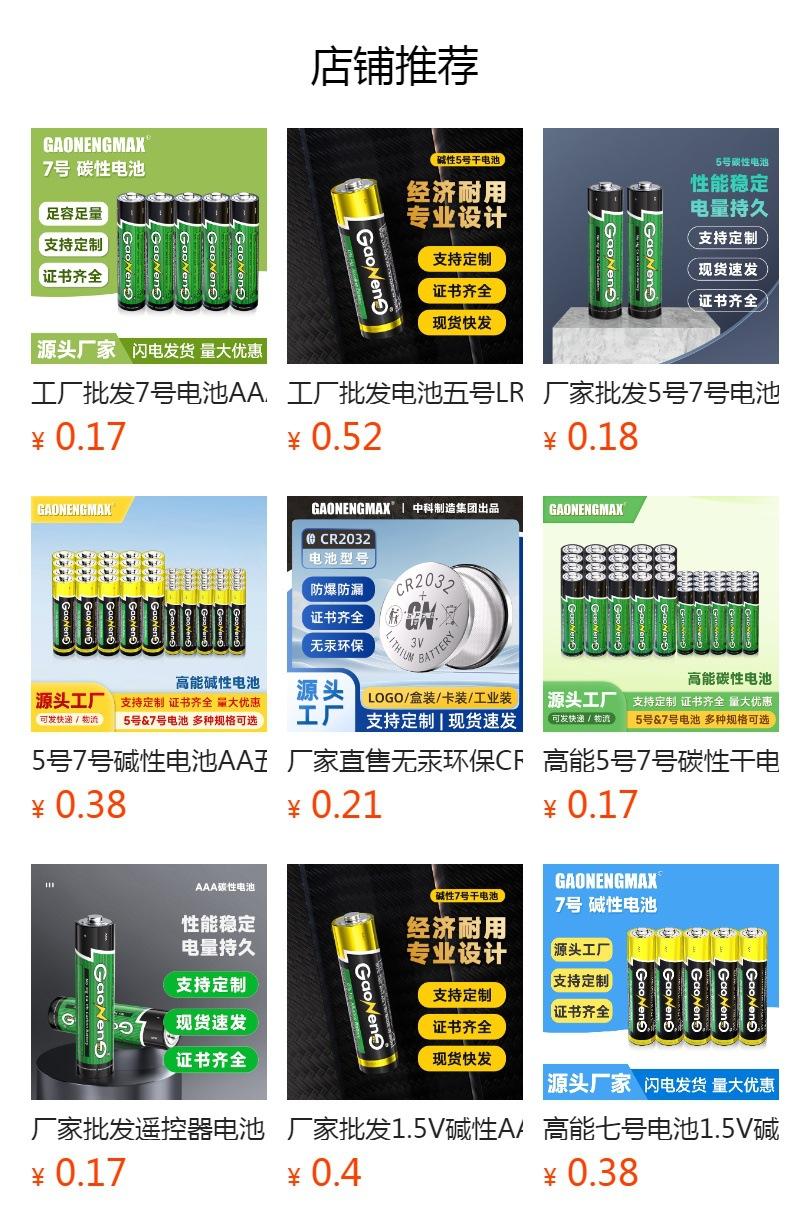Check out the 厂家批发1.5V碱性 product at ¥0.4
This screenshot has width=790, height=1232.
[405, 982]
